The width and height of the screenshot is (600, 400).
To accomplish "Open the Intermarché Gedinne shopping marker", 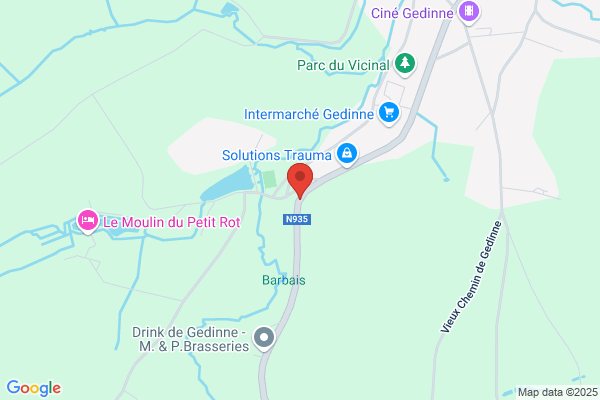I will pyautogui.click(x=389, y=113).
